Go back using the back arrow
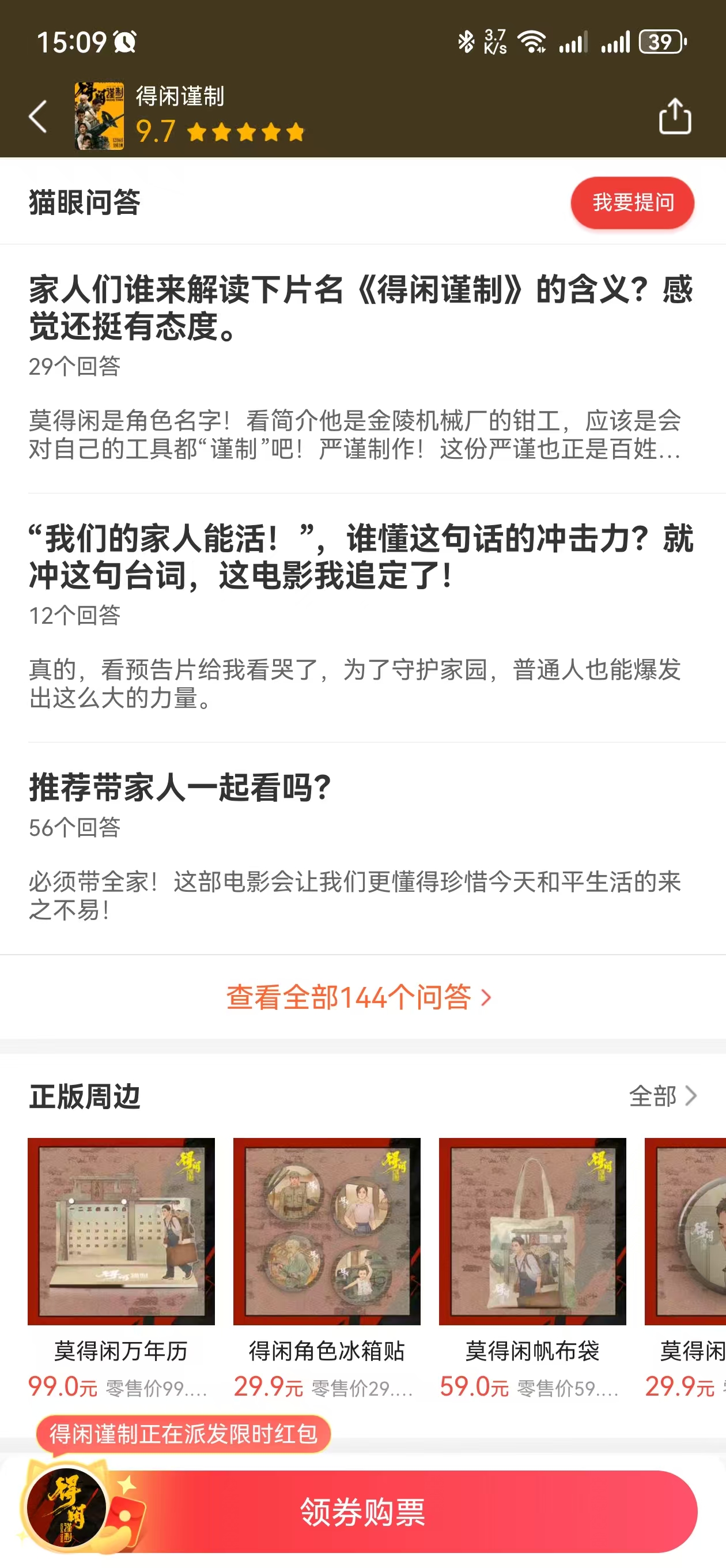 pyautogui.click(x=37, y=116)
